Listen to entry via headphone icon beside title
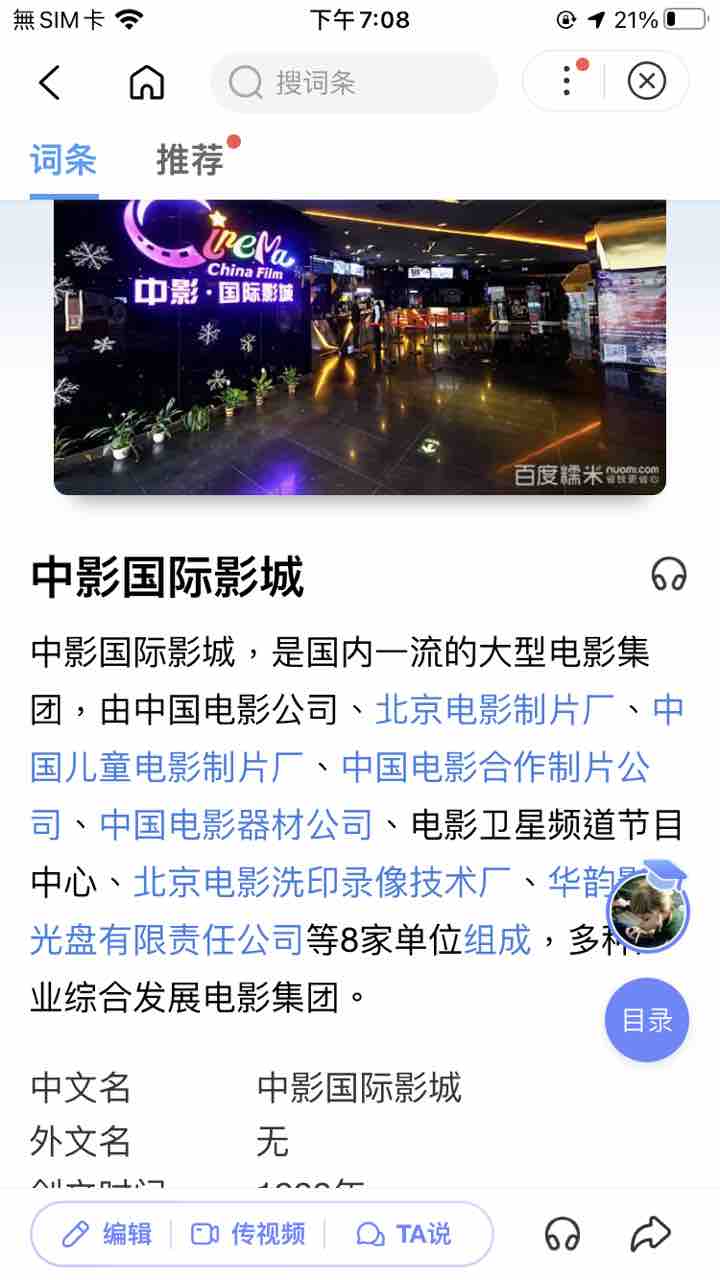Image resolution: width=720 pixels, height=1280 pixels. point(668,575)
